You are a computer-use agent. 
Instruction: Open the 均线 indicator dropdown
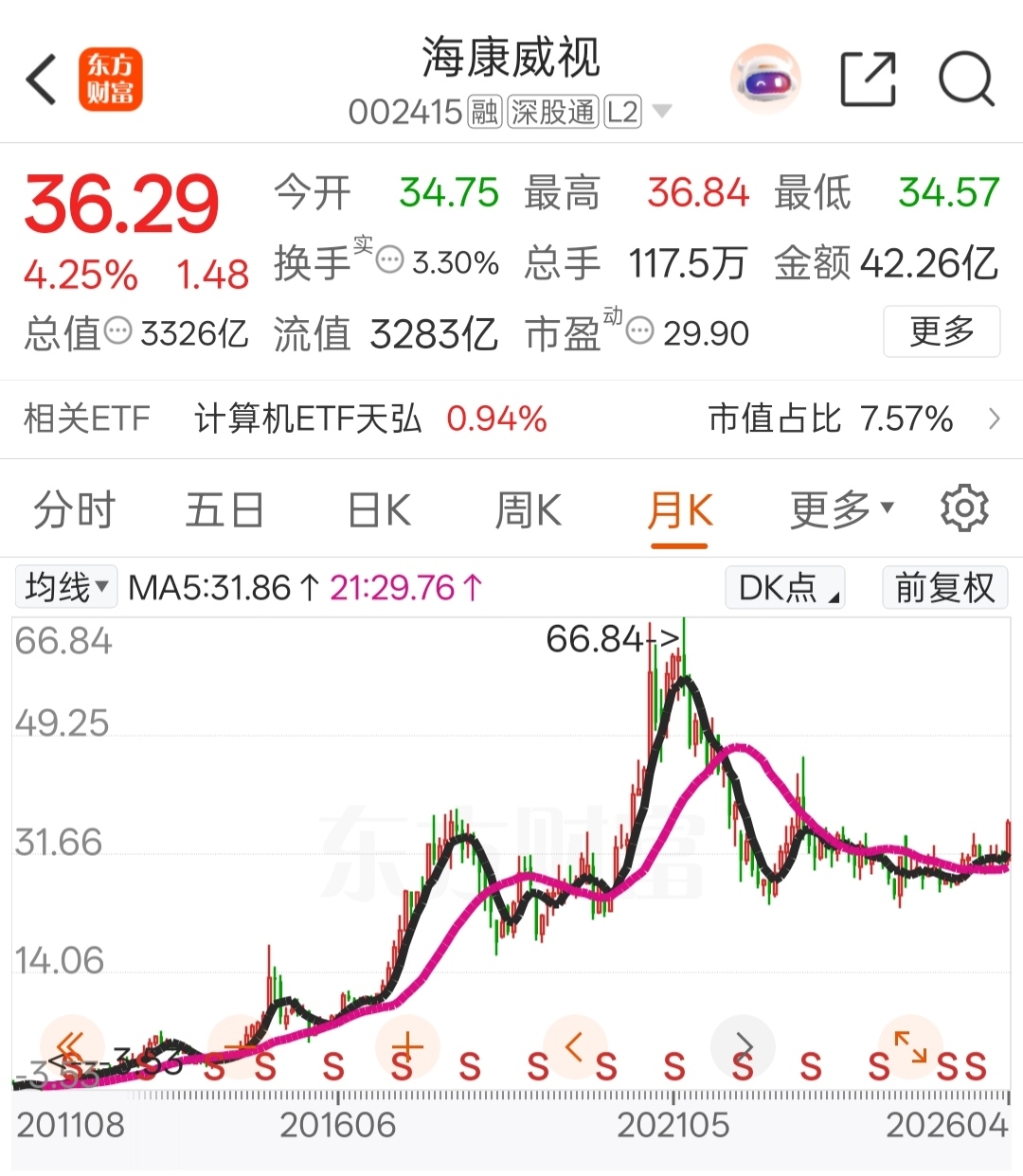click(x=65, y=587)
